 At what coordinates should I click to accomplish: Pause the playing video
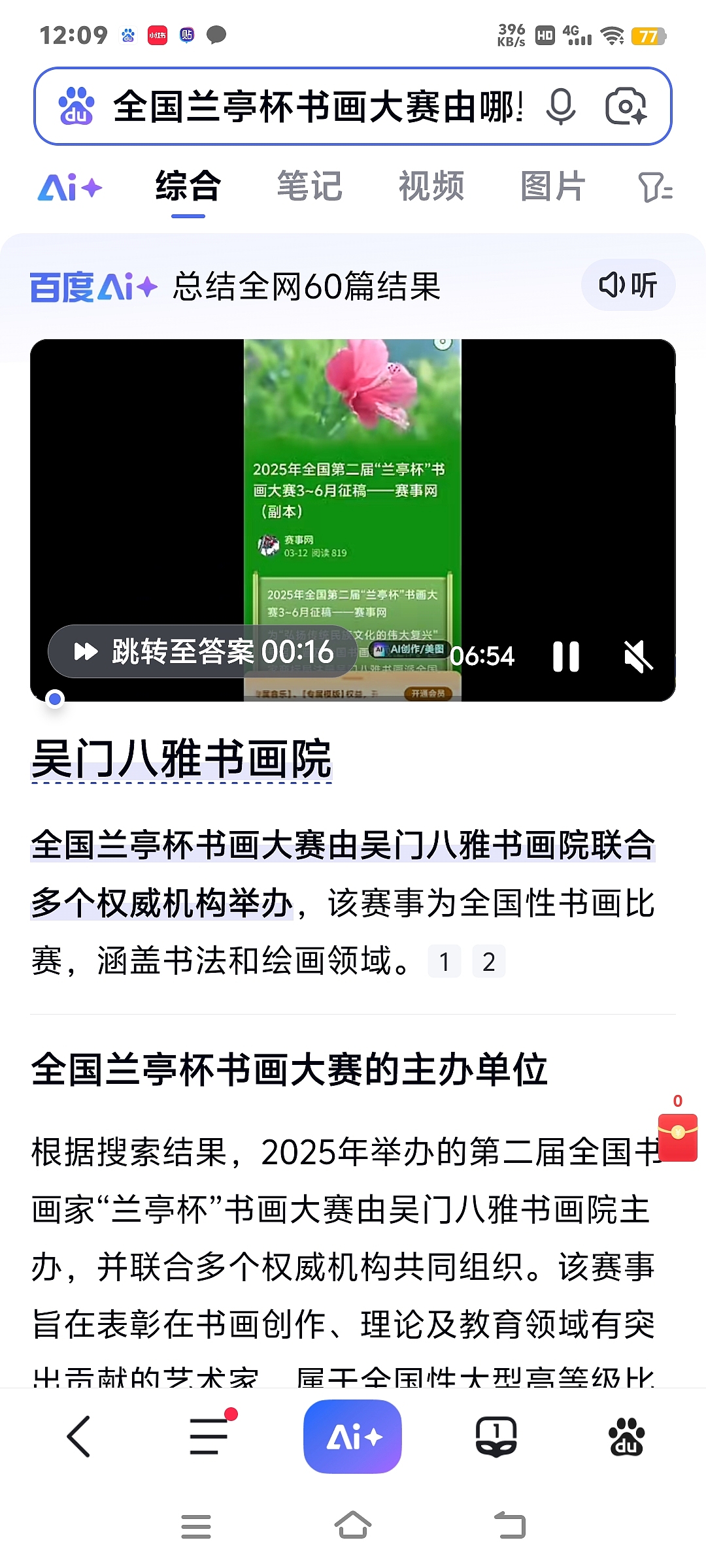click(566, 656)
